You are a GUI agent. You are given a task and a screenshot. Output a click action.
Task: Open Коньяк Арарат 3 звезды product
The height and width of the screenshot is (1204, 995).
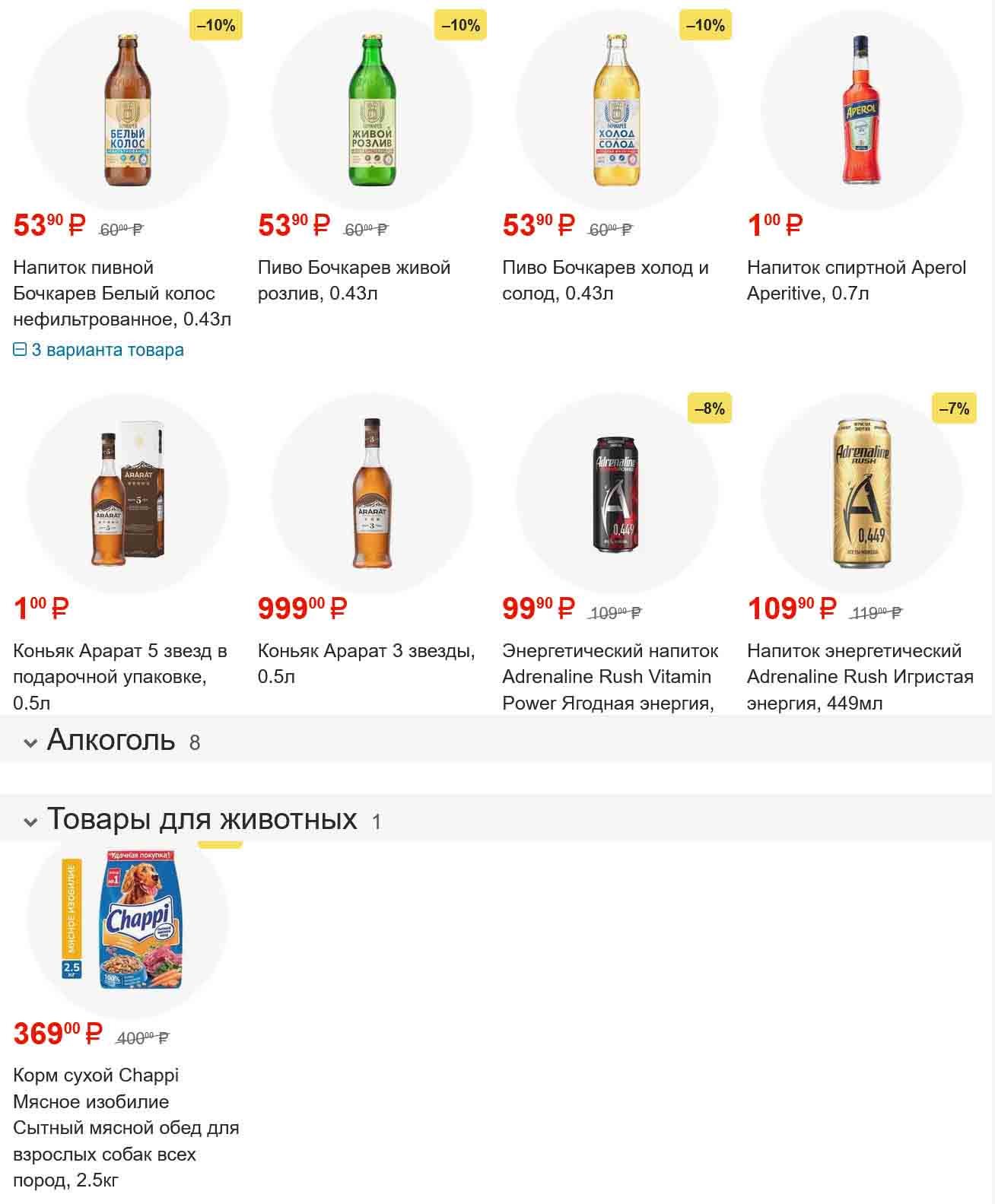[x=366, y=663]
